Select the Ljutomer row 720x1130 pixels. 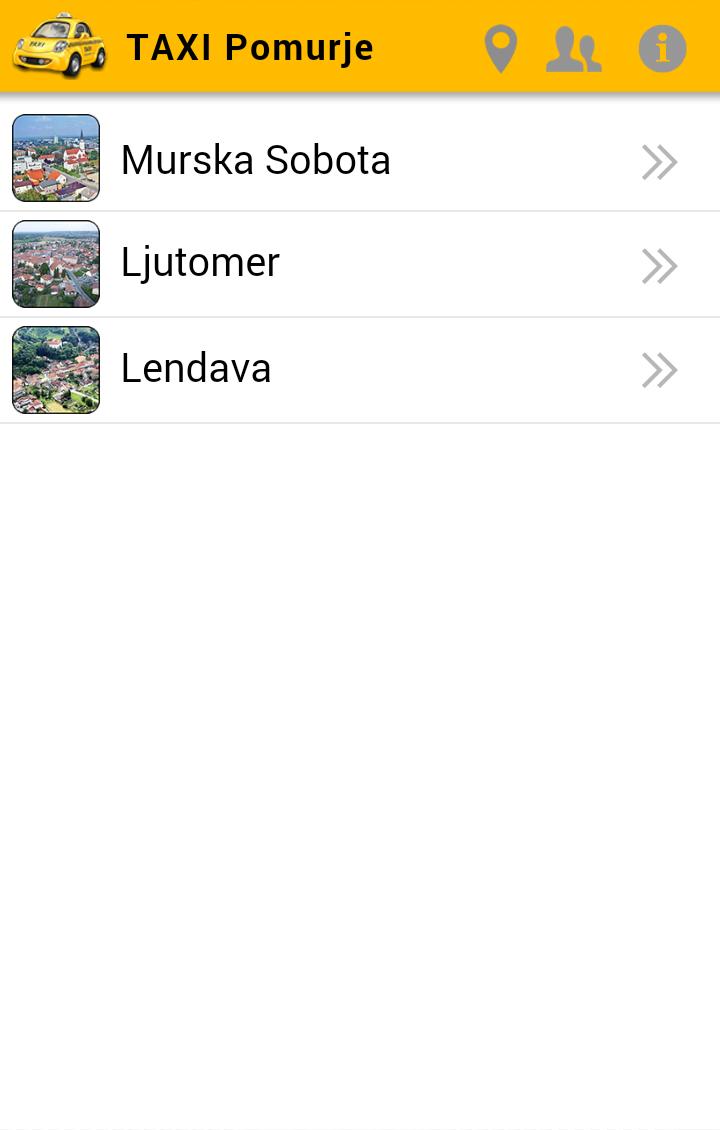360,265
